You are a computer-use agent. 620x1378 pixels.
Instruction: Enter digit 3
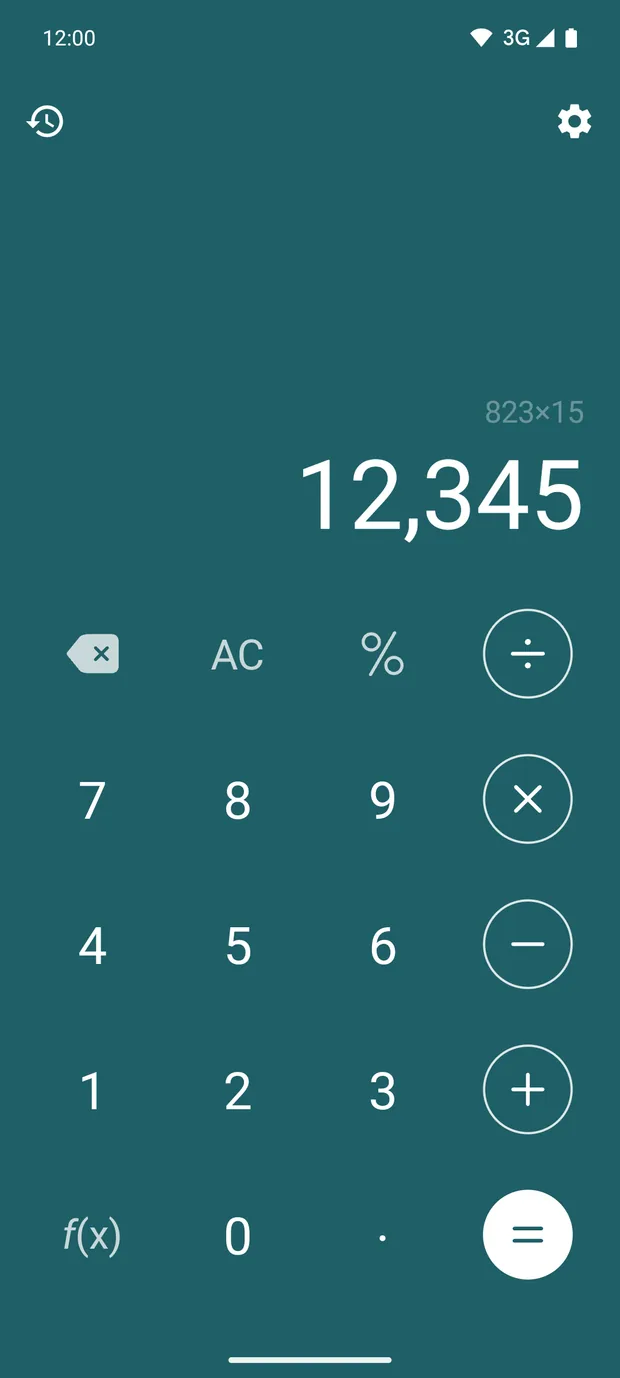383,1091
